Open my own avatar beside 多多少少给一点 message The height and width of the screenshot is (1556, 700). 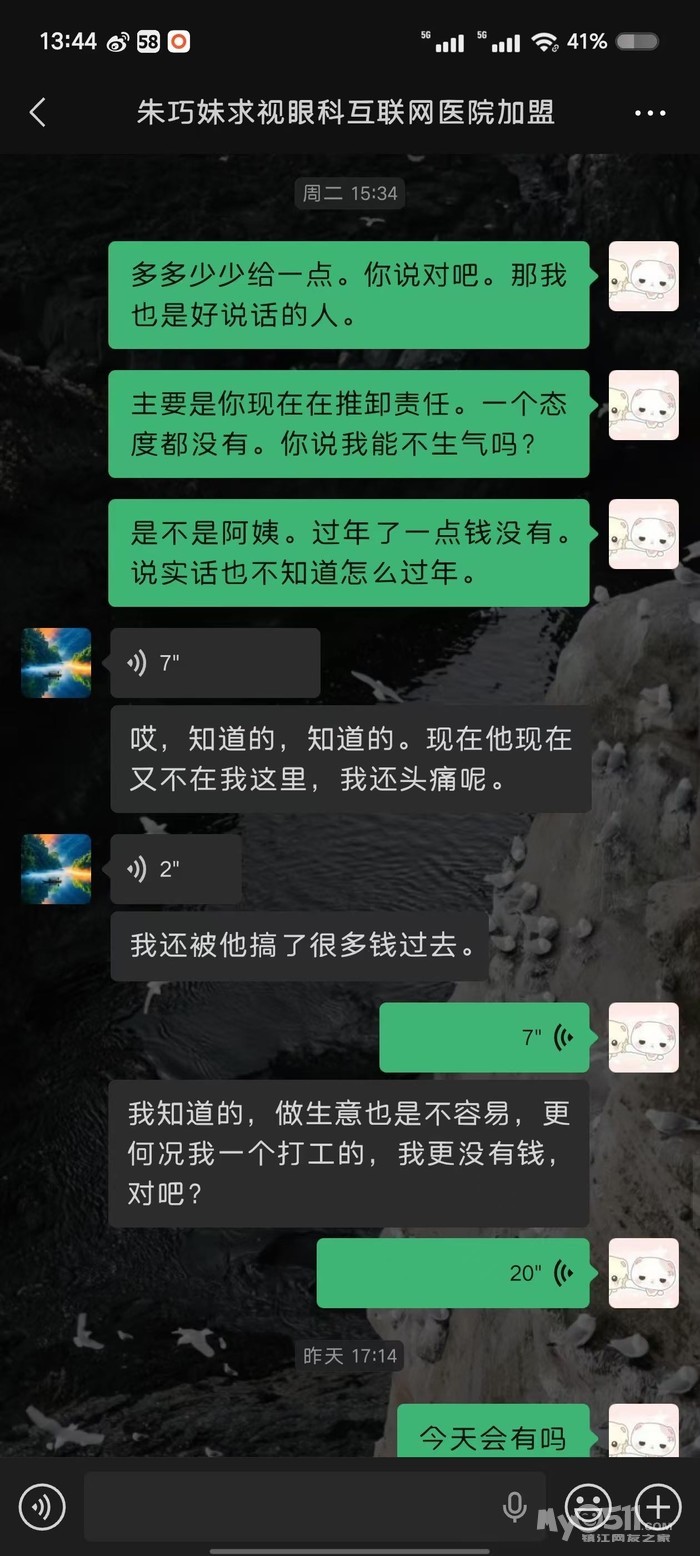[644, 276]
